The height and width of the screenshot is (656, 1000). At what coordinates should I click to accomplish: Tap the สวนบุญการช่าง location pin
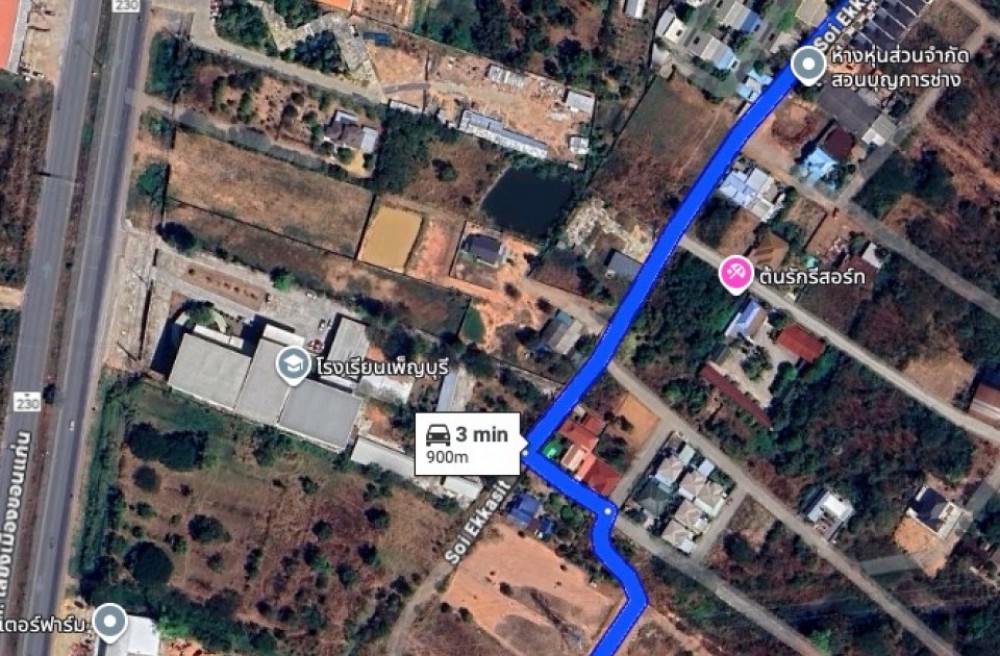tap(808, 65)
